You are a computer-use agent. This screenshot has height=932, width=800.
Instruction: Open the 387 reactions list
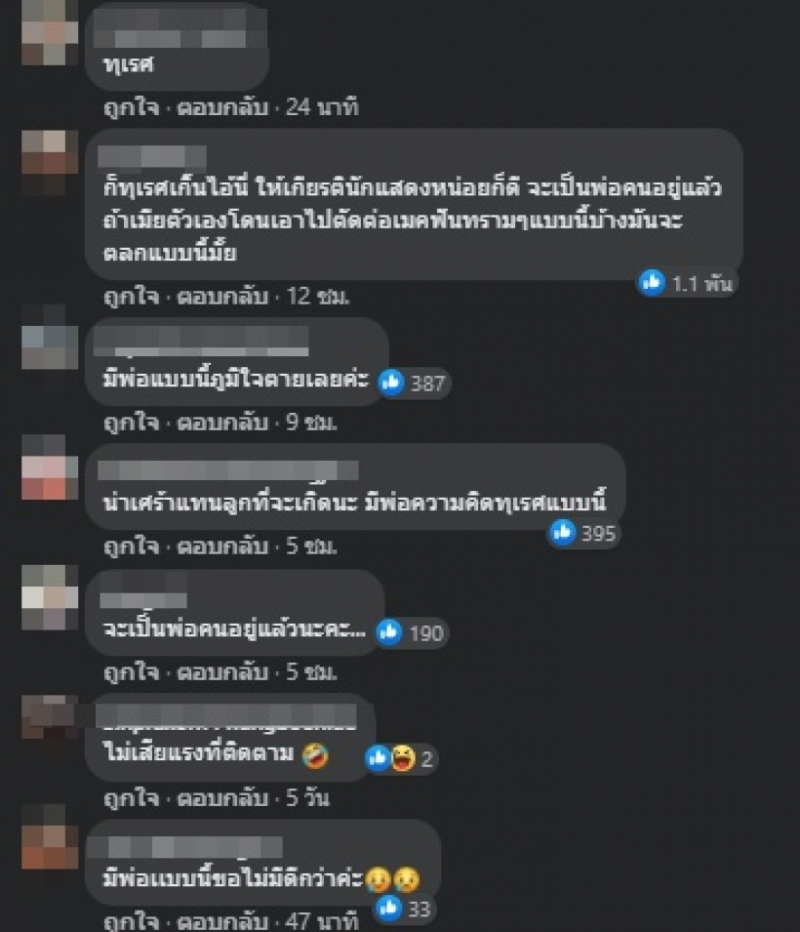pyautogui.click(x=414, y=383)
